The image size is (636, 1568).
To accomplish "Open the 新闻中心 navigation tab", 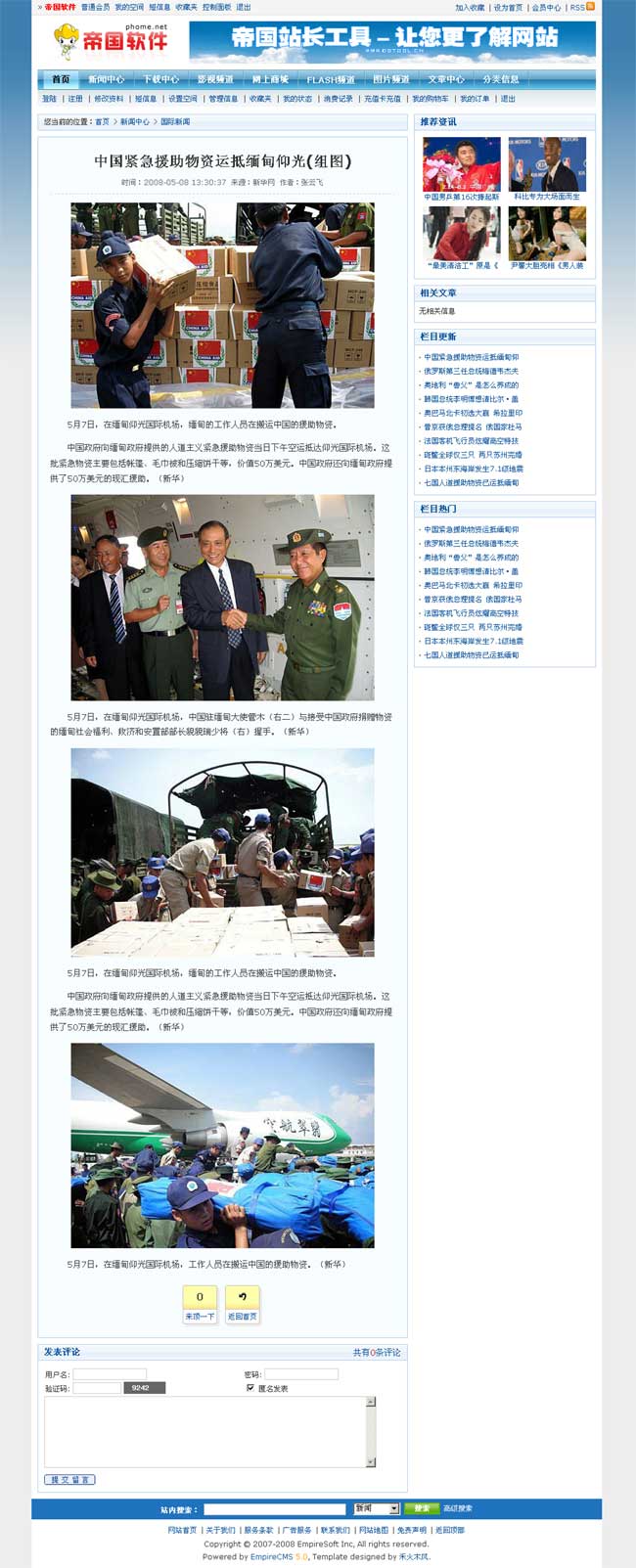I will (106, 79).
